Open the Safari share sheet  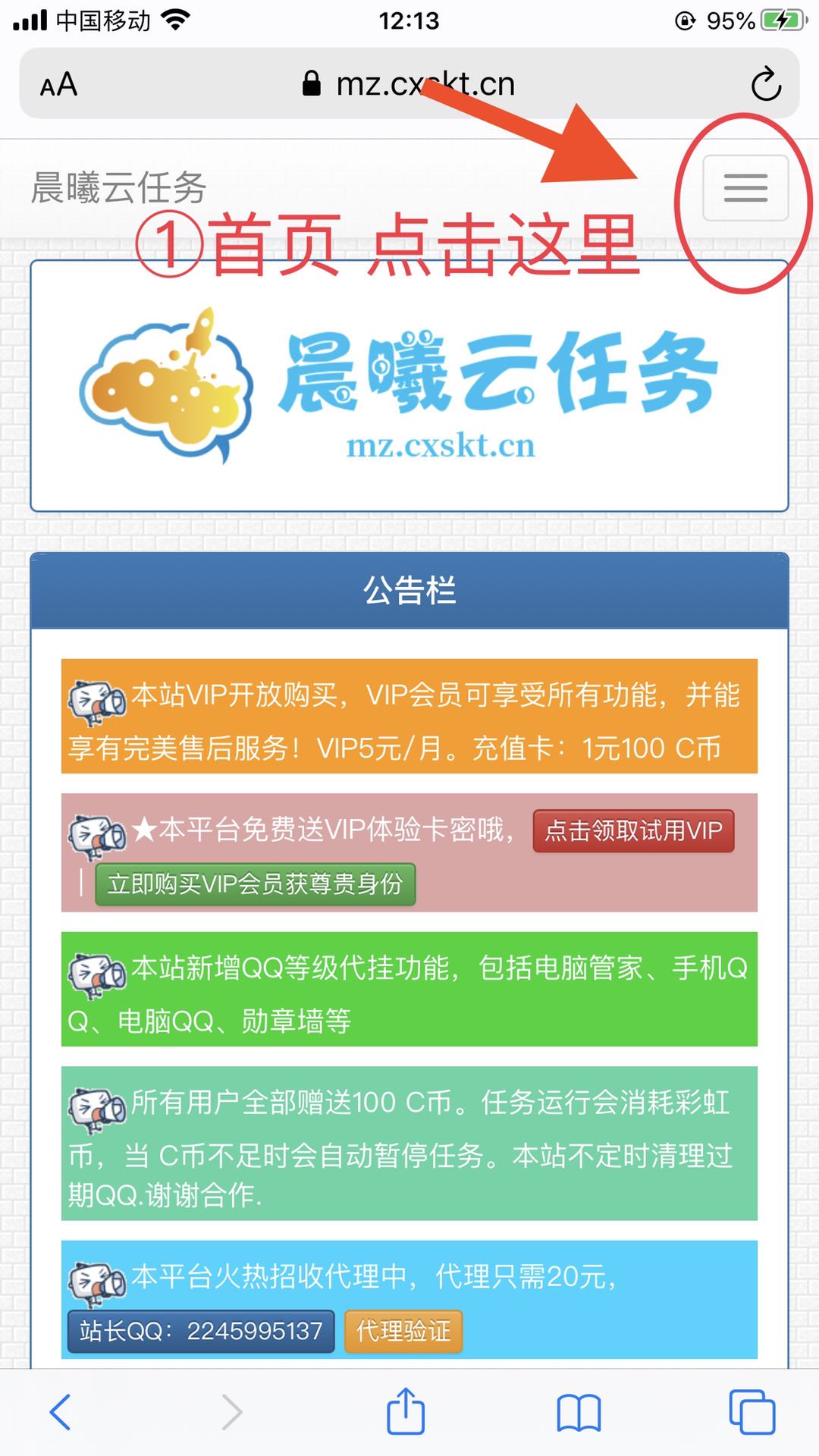click(x=406, y=1410)
